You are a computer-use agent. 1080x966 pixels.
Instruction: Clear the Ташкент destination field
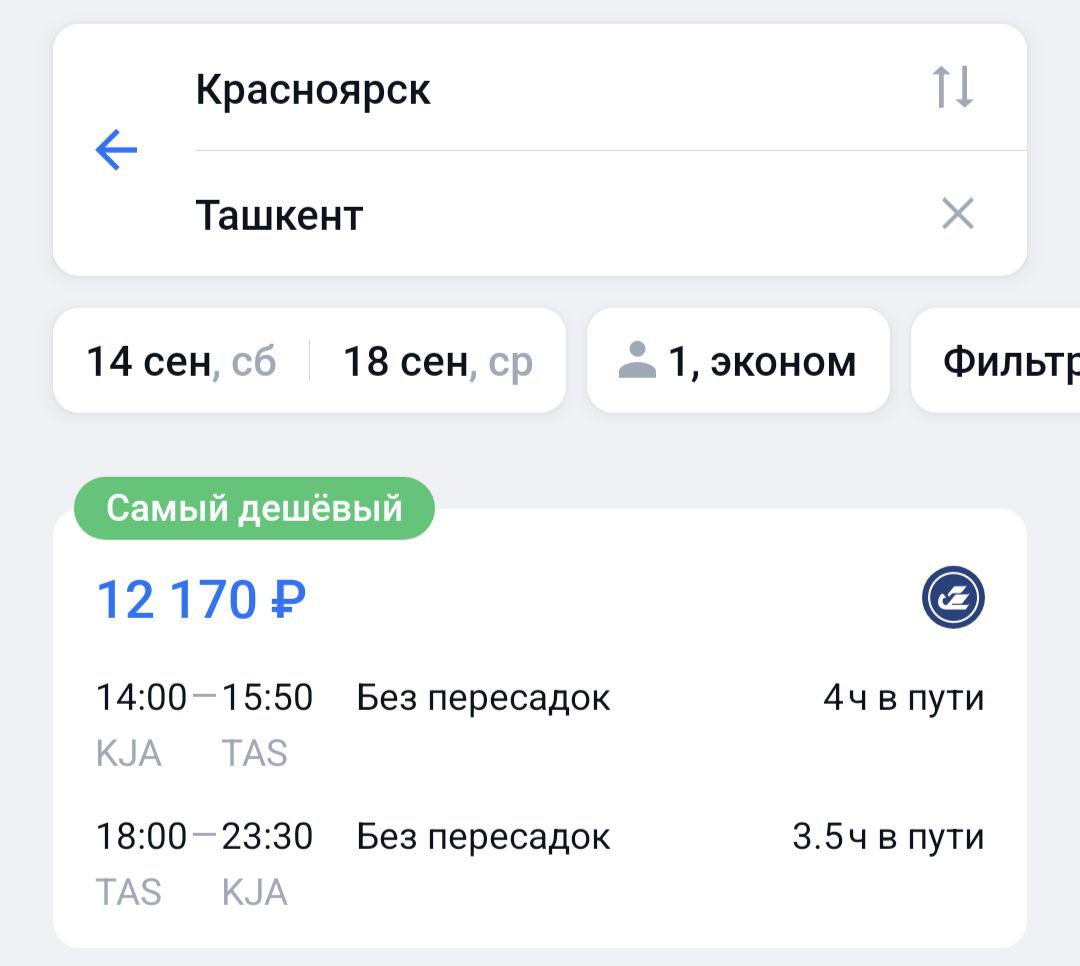[x=957, y=213]
